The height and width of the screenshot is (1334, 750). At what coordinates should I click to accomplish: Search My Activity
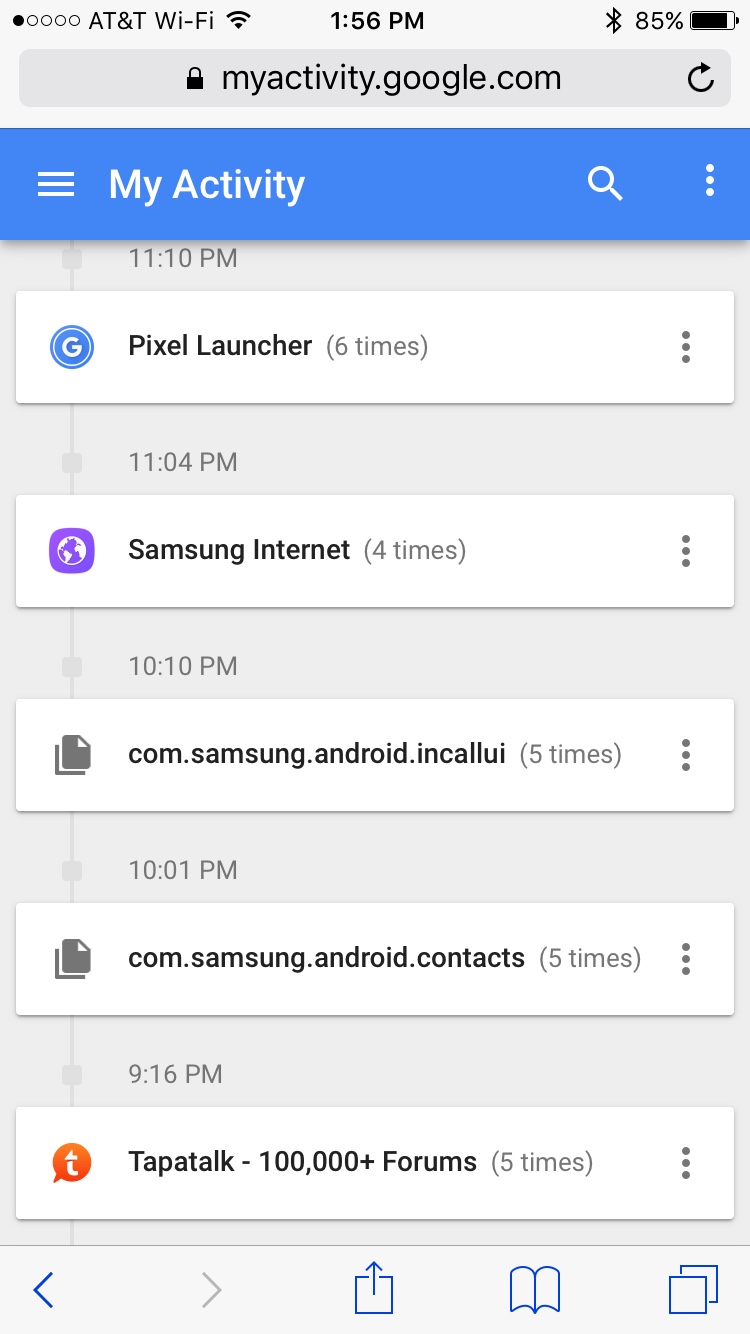click(x=605, y=184)
